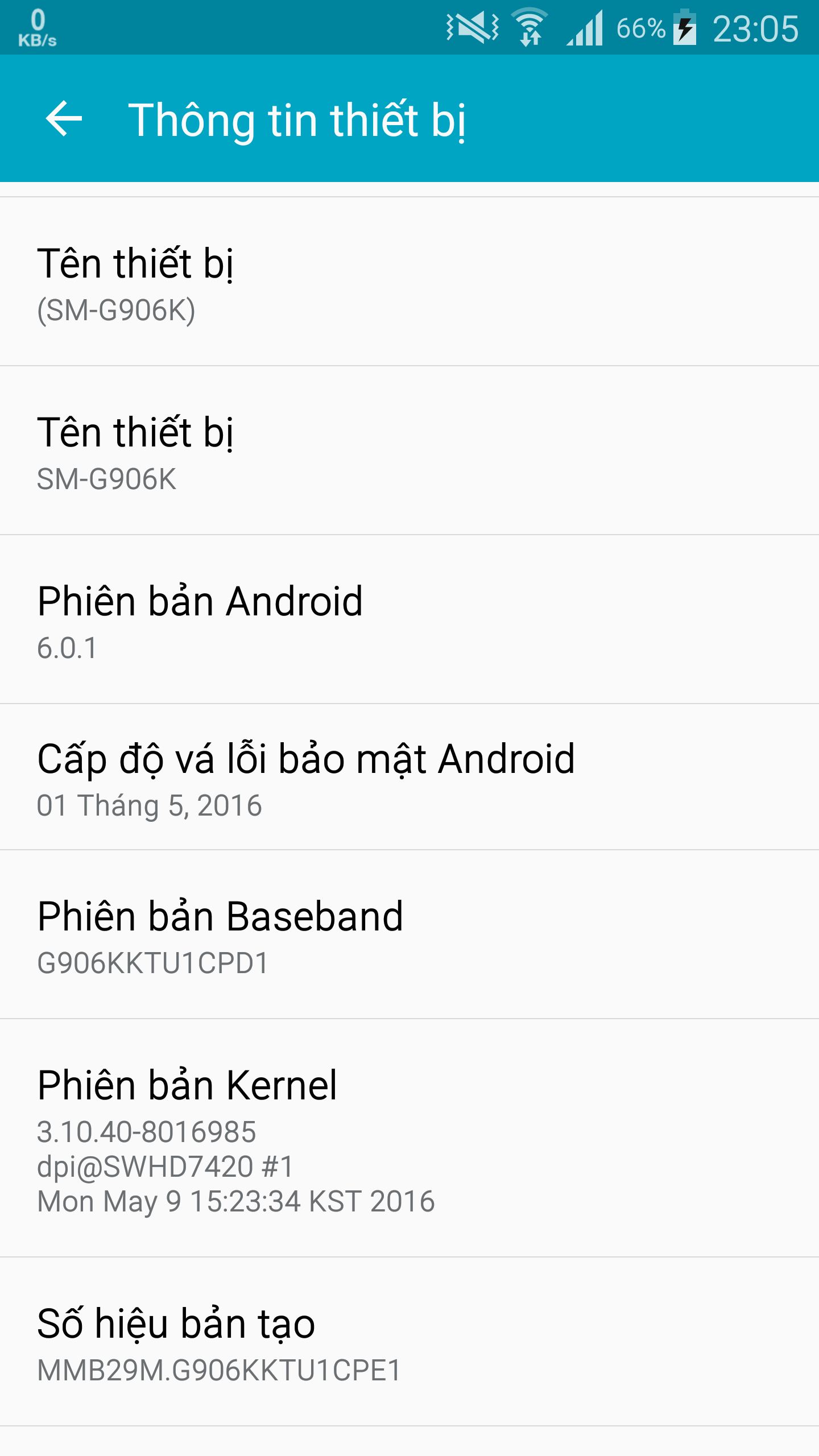Open Cấp độ vá lỗi bảo mật Android

point(409,777)
